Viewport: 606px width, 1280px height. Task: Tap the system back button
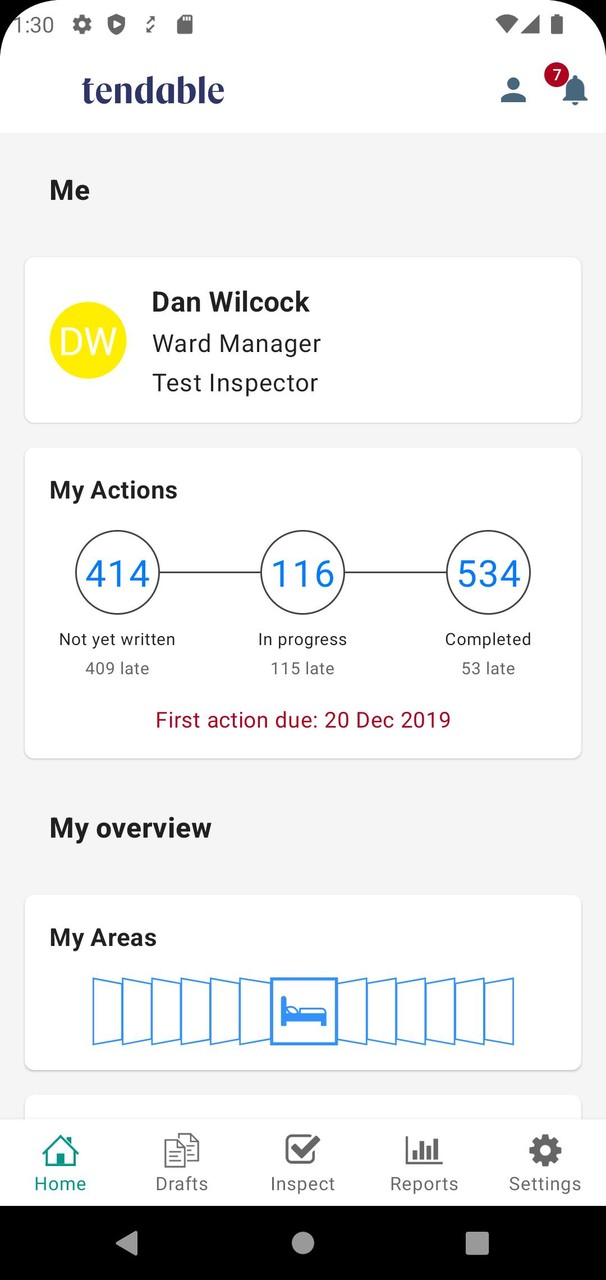pyautogui.click(x=127, y=1242)
